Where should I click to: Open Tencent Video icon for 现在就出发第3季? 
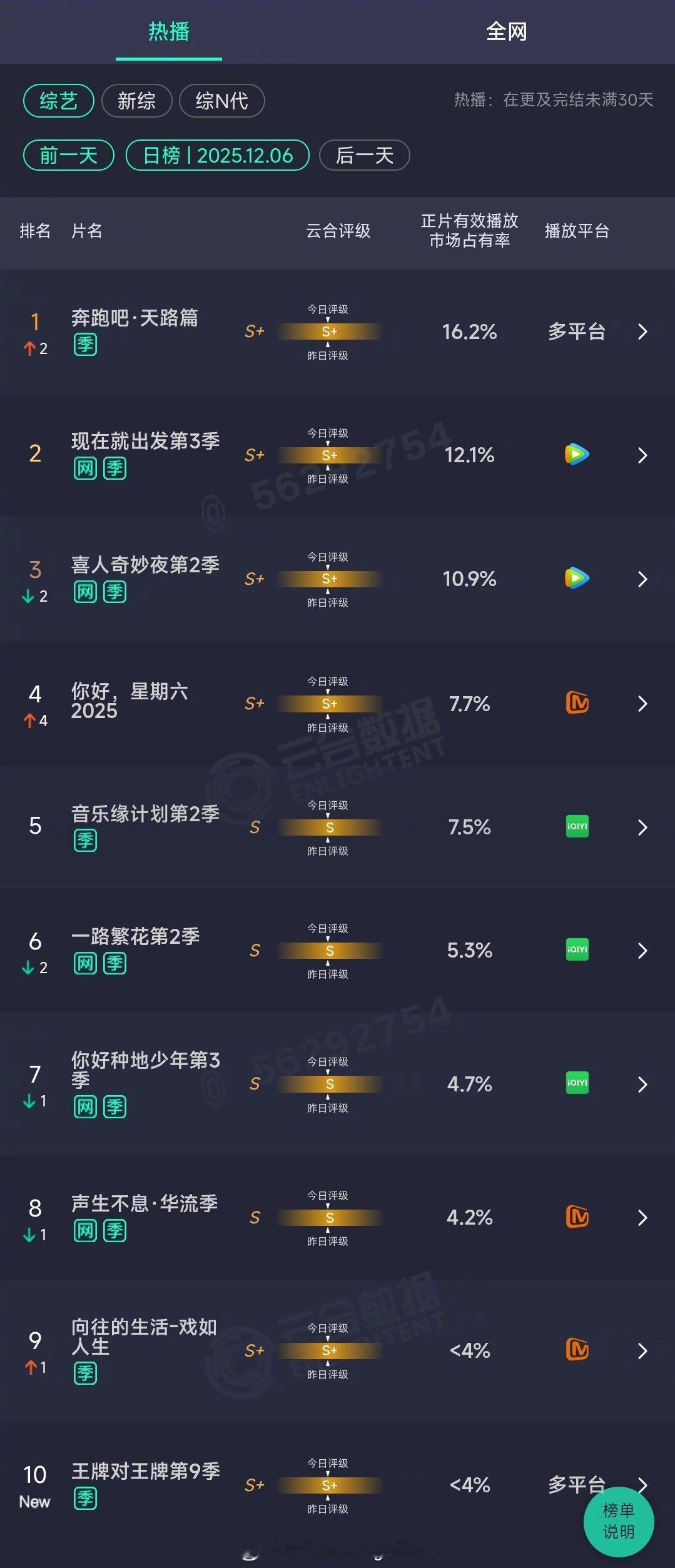click(x=576, y=455)
